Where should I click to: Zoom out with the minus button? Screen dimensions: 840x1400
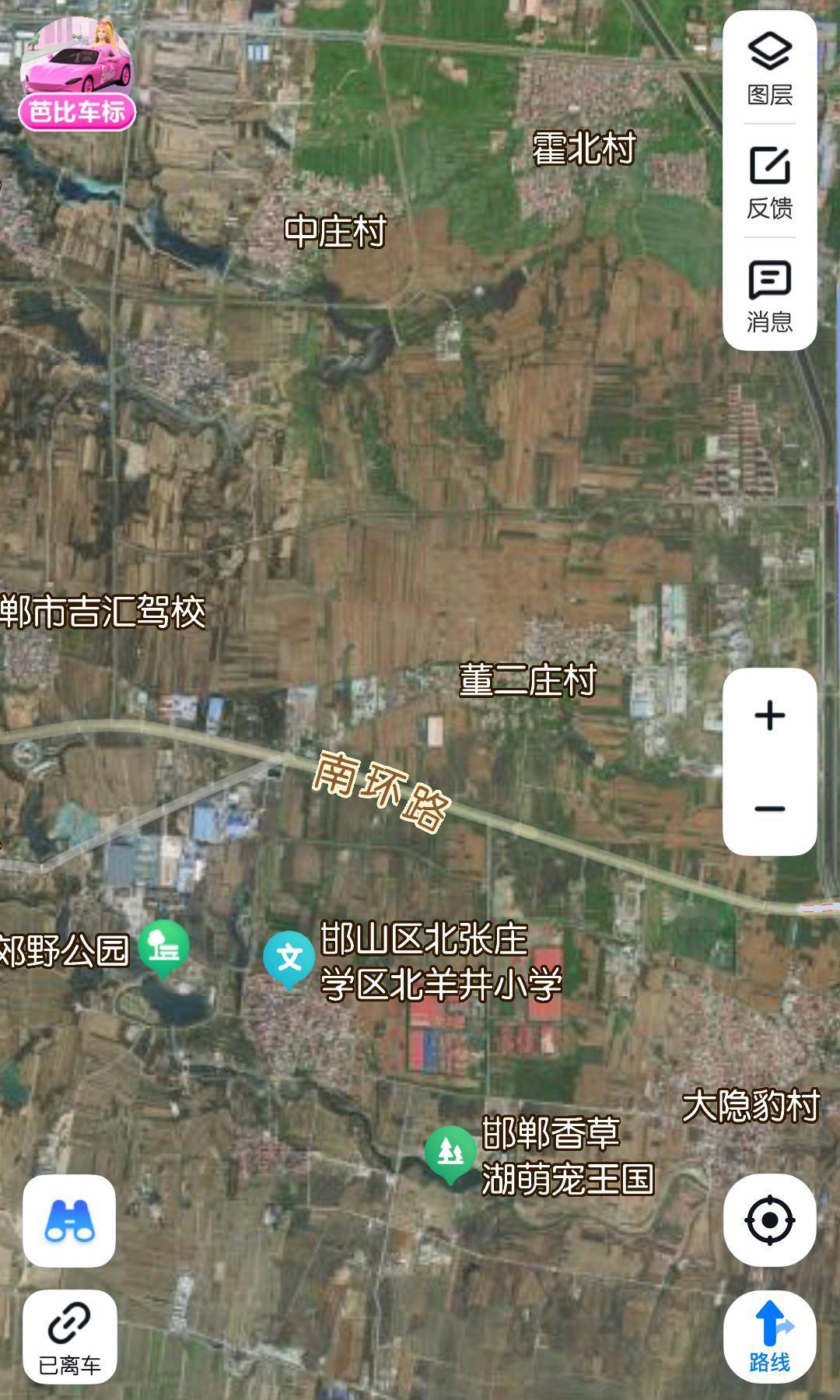click(769, 809)
